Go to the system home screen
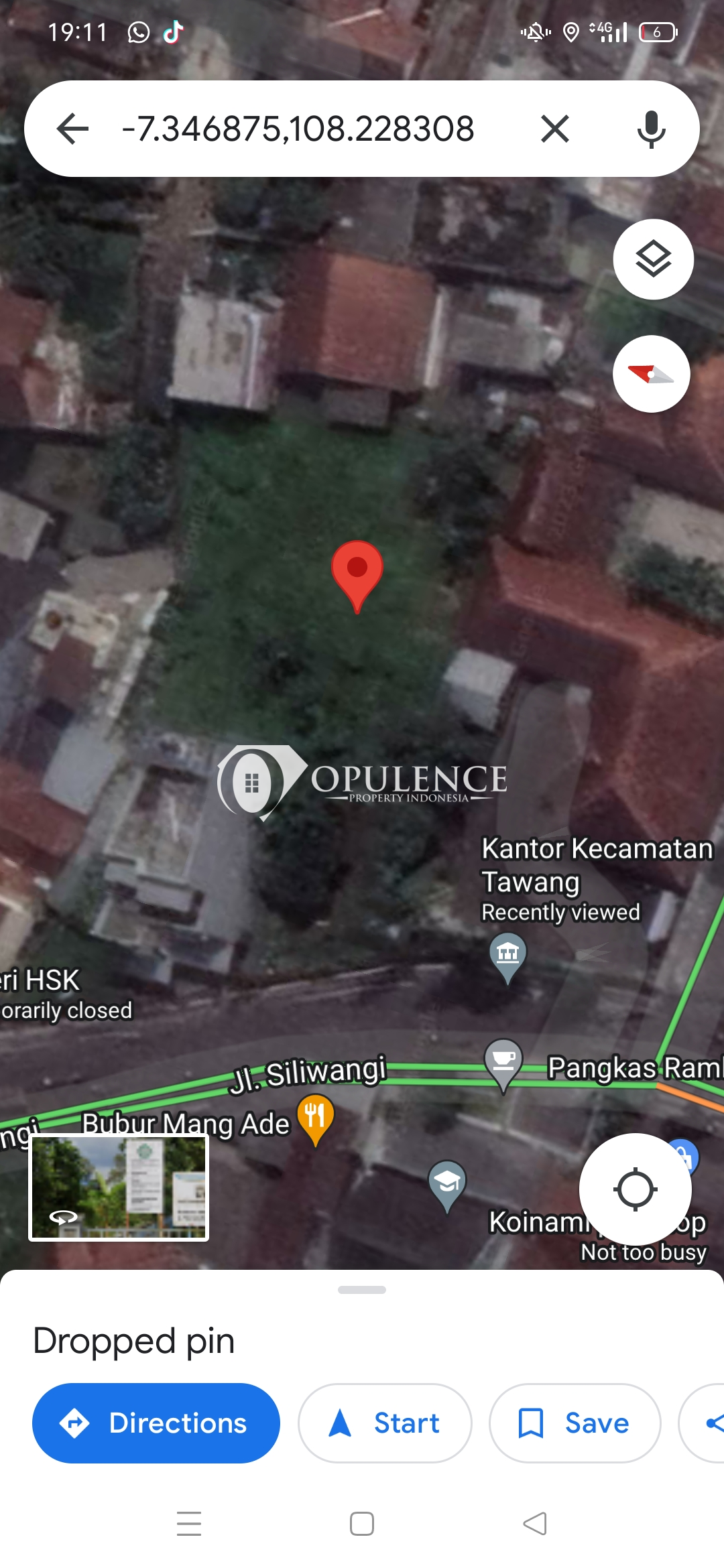 pos(362,1524)
